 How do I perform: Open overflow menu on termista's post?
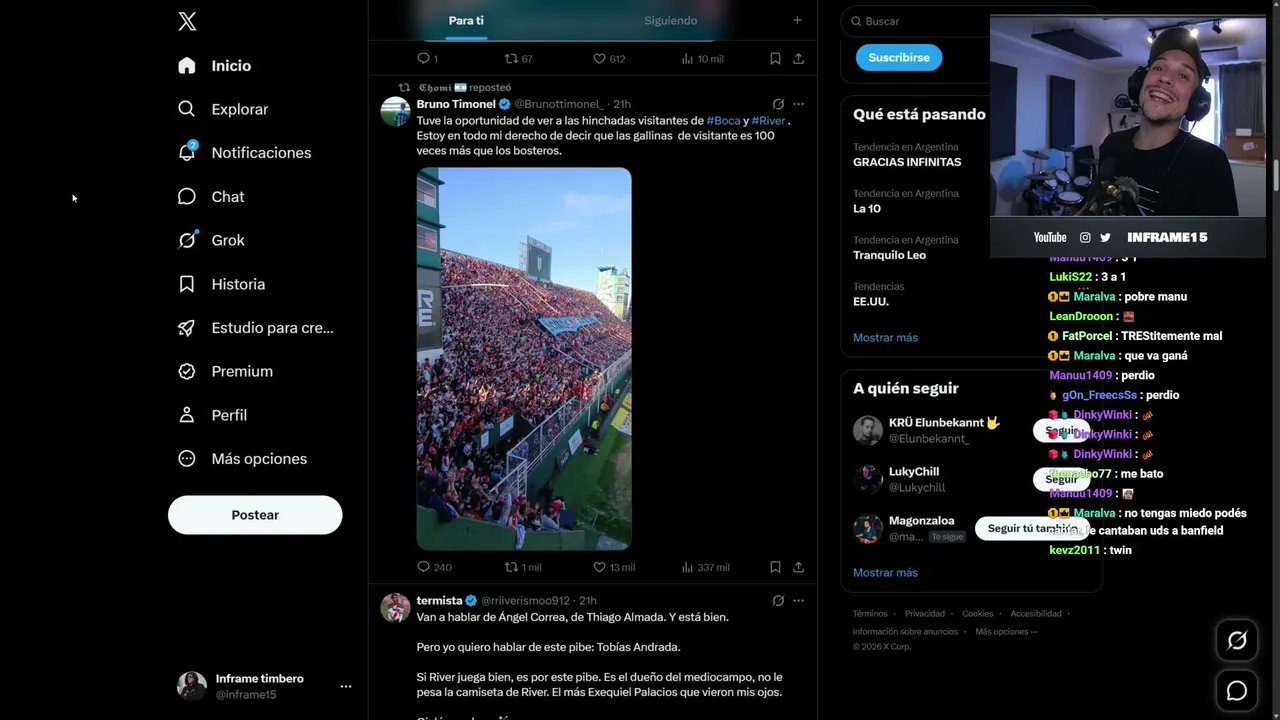point(798,601)
